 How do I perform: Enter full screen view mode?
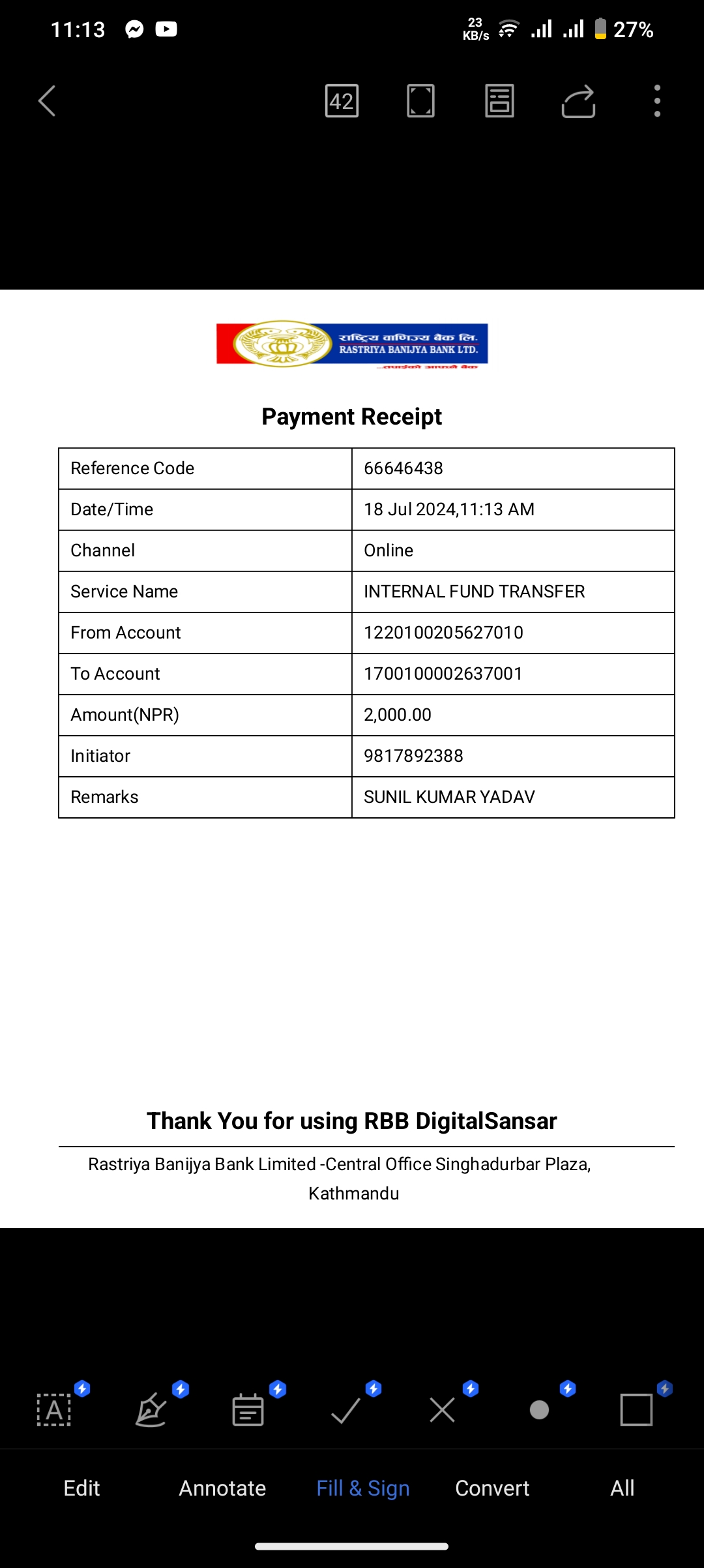420,101
